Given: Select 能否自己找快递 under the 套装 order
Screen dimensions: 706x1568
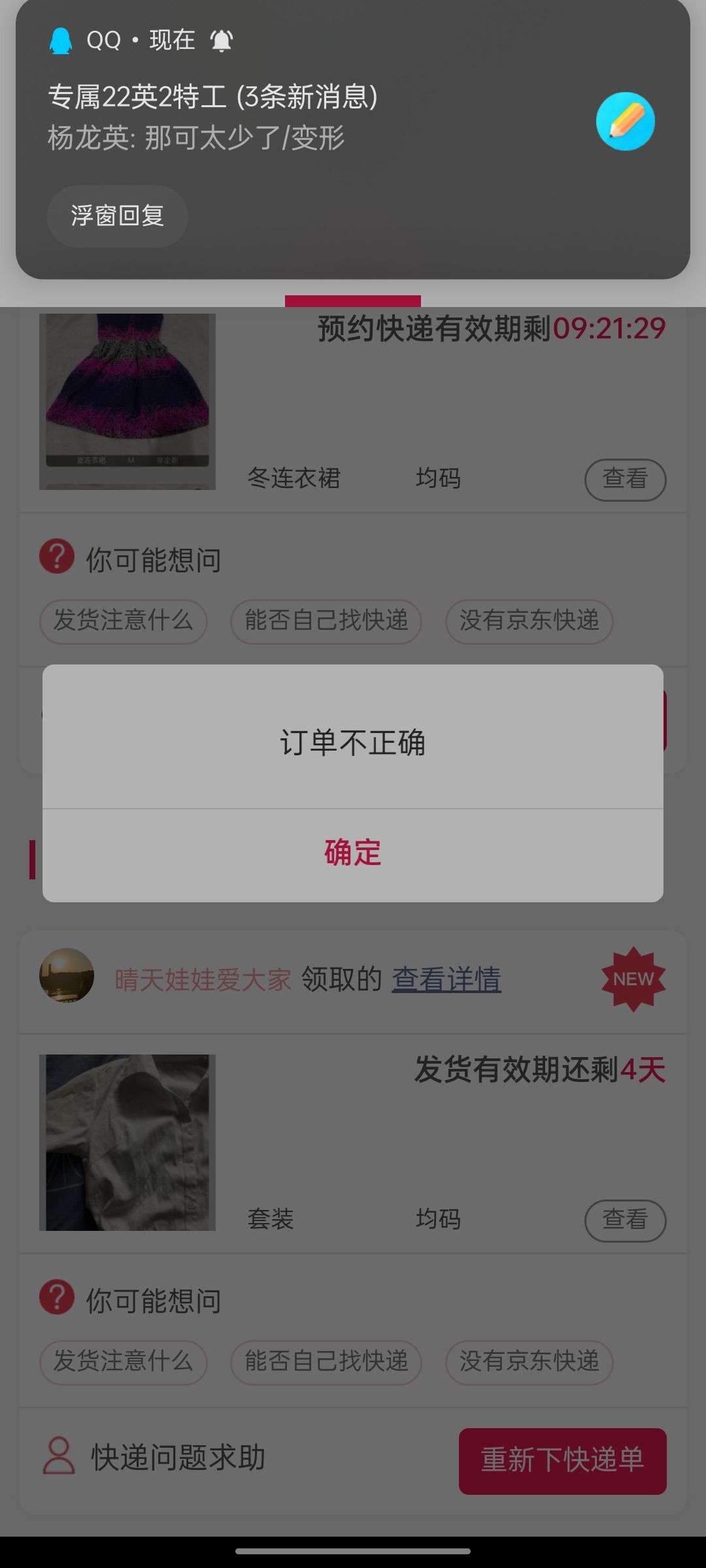Looking at the screenshot, I should click(326, 1362).
